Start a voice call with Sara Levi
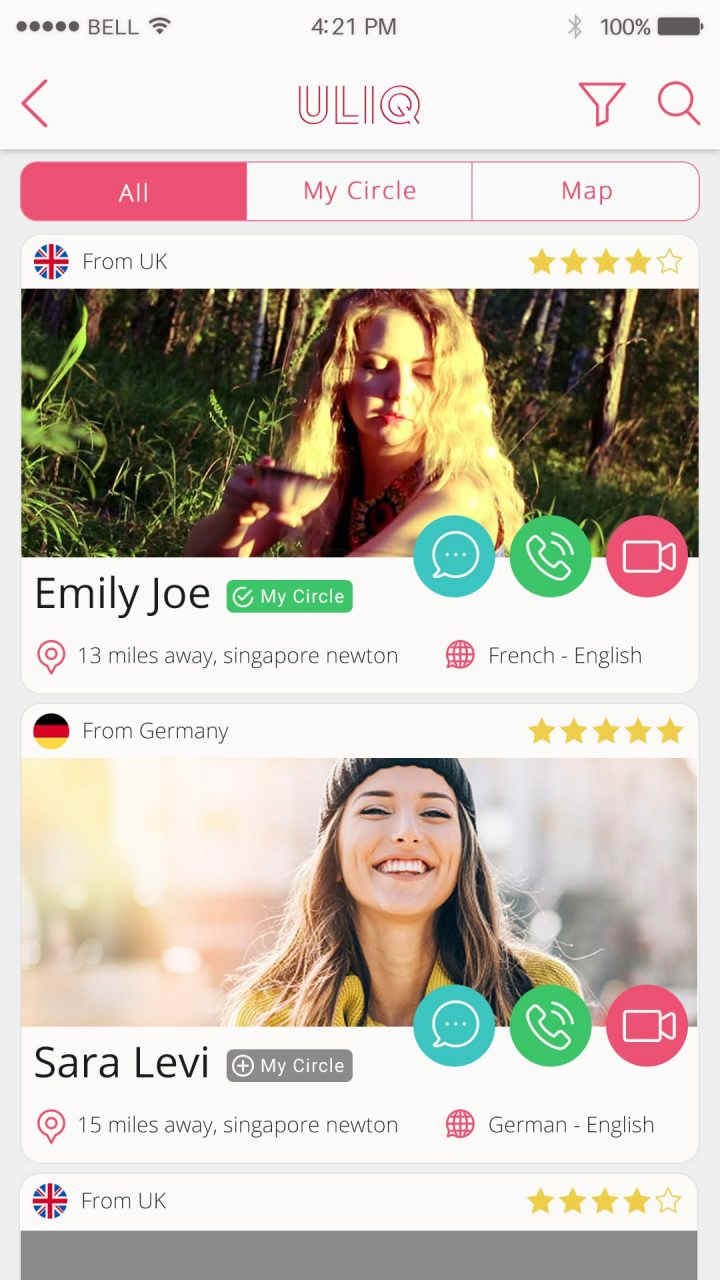Image resolution: width=720 pixels, height=1280 pixels. coord(550,1026)
